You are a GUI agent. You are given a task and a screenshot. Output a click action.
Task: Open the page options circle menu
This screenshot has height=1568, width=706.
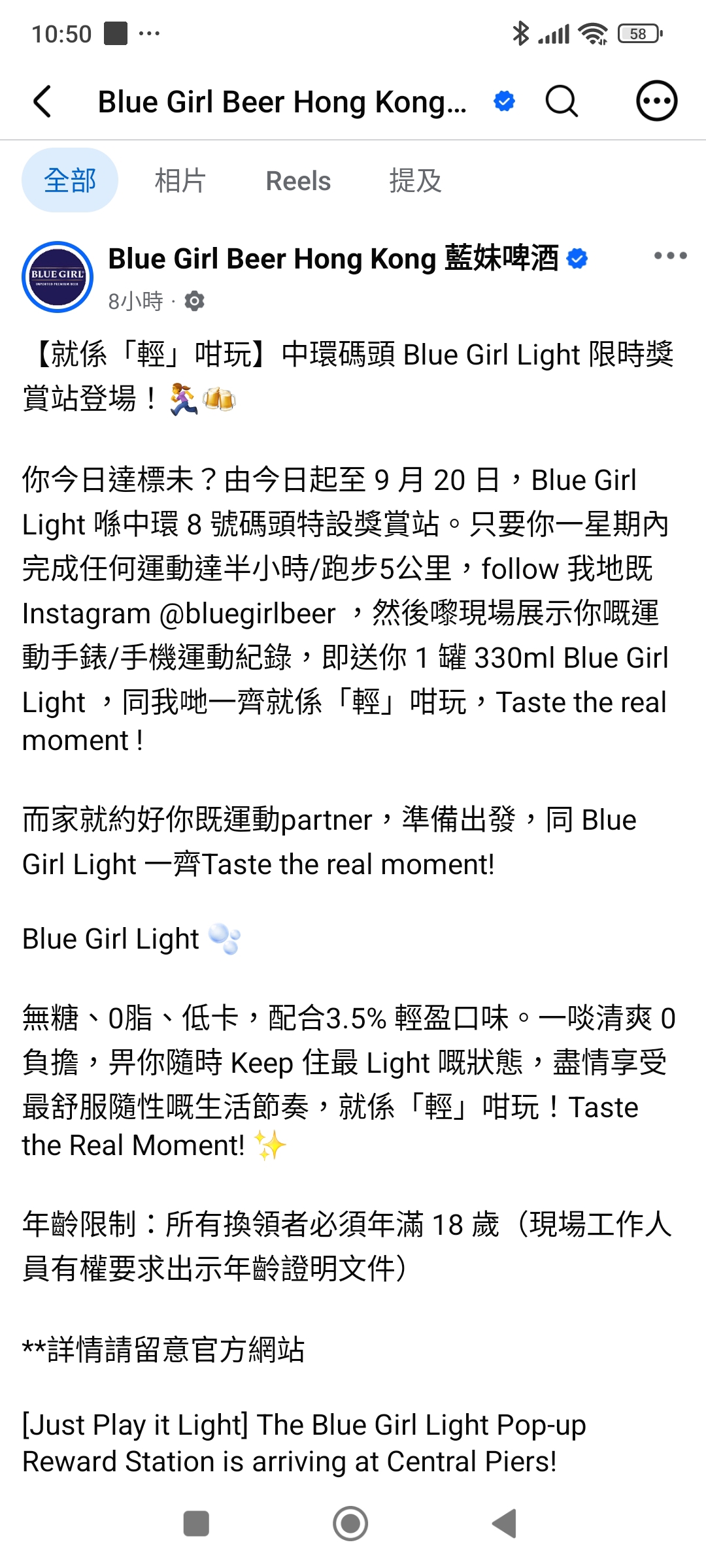(x=656, y=101)
